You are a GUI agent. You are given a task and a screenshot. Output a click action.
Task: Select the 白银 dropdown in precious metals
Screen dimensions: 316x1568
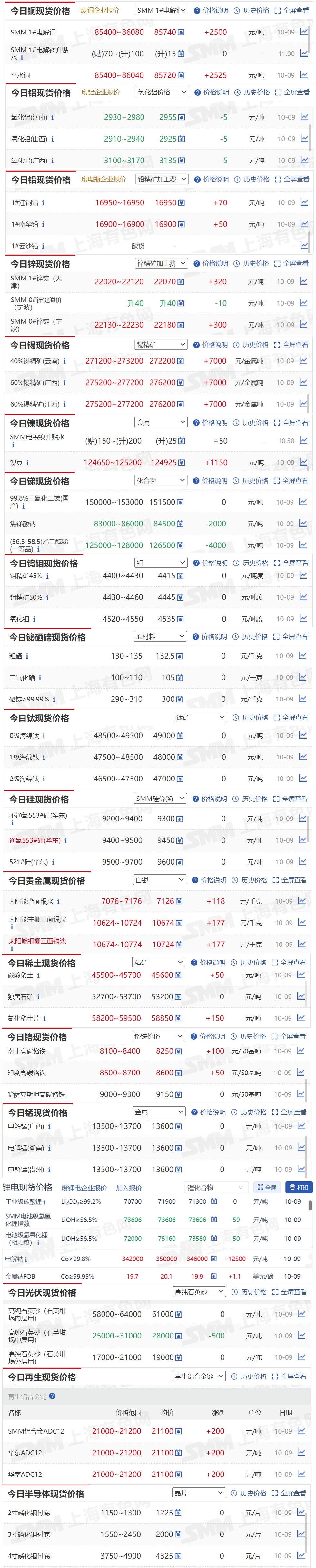point(160,879)
